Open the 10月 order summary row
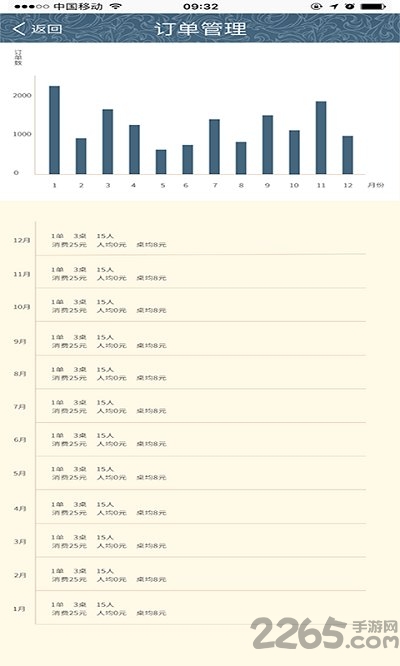The image size is (400, 666). point(201,305)
